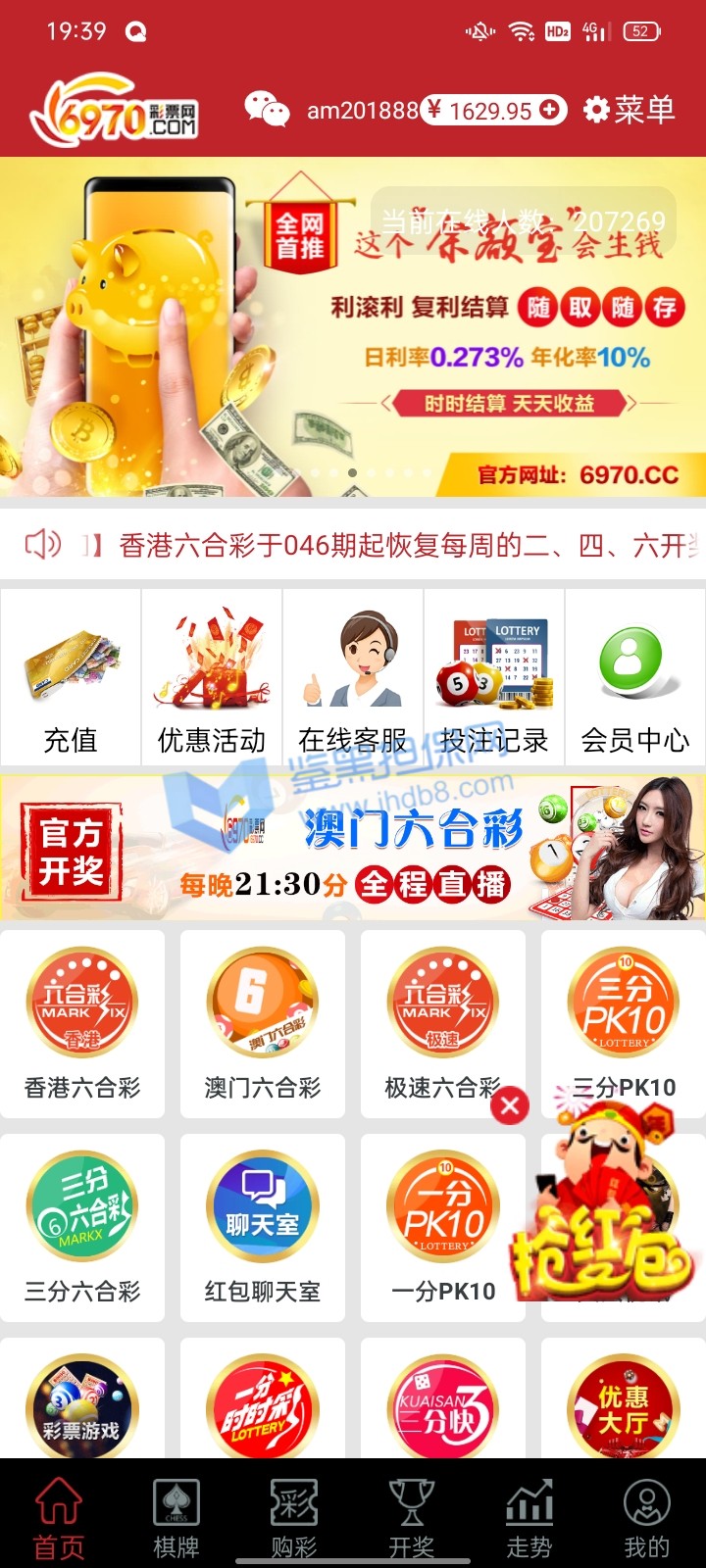Tap the plus icon beside balance 1629.95
The image size is (706, 1568).
tap(551, 110)
